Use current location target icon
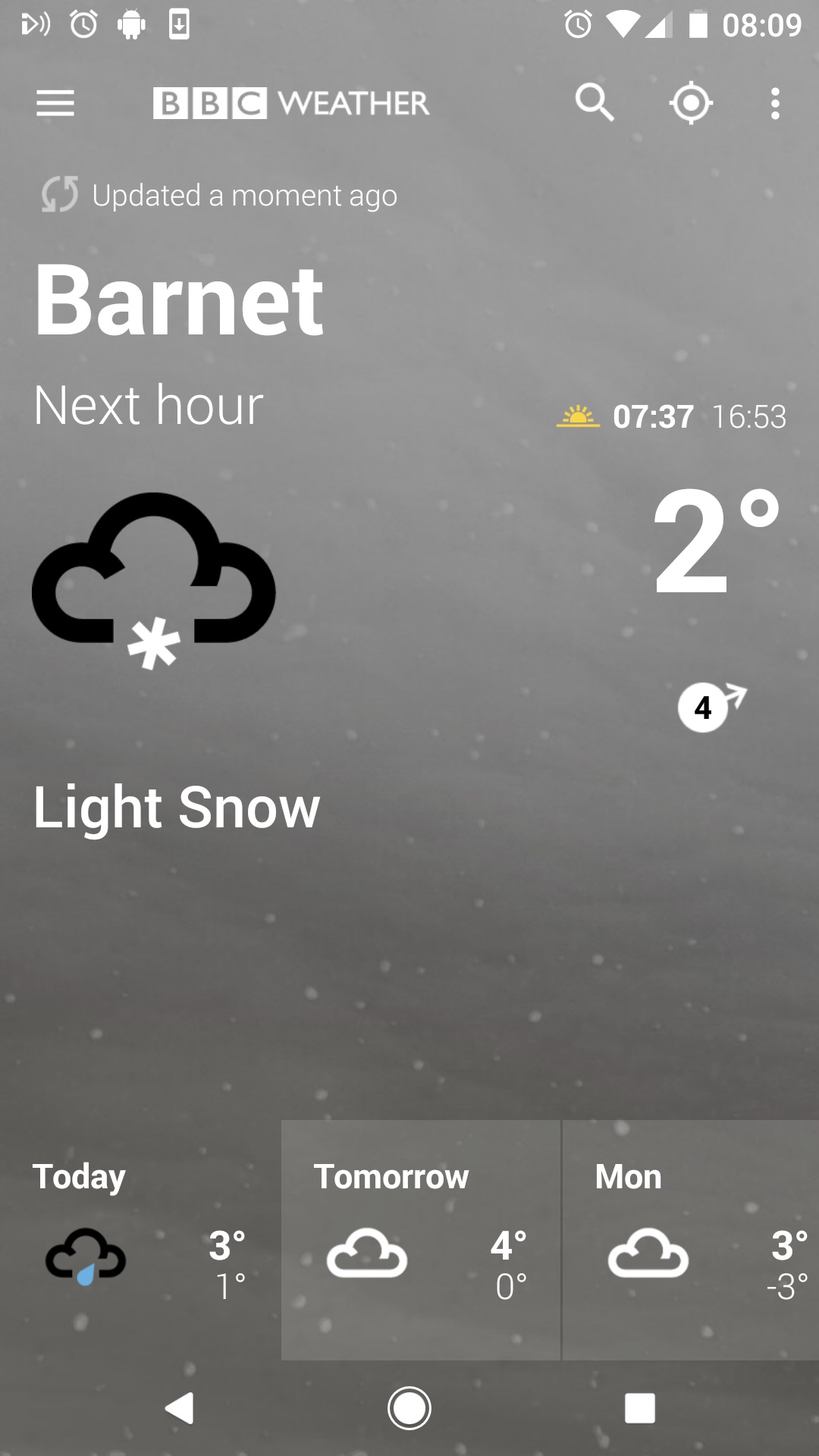Image resolution: width=819 pixels, height=1456 pixels. tap(691, 103)
